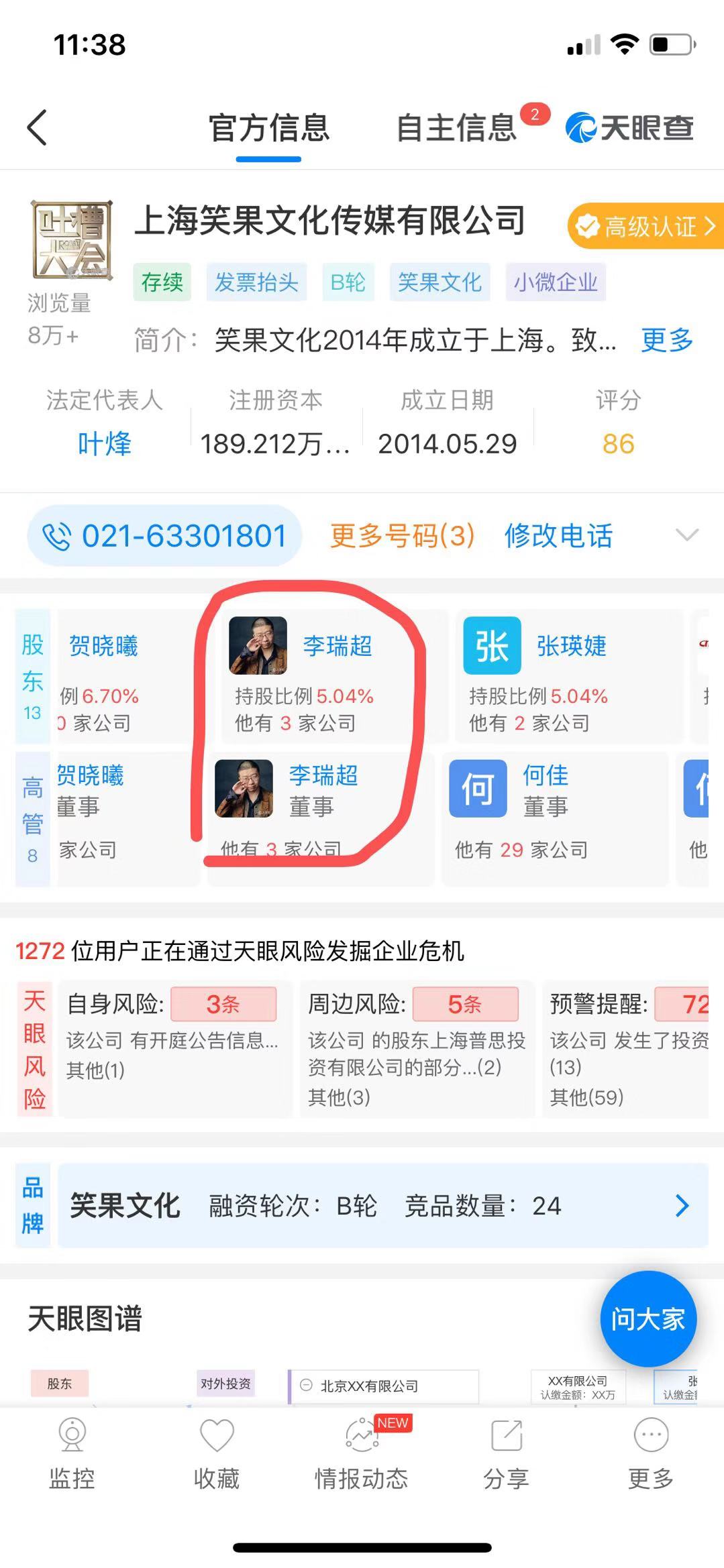Expand the phone section chevron
The width and height of the screenshot is (724, 1568).
pyautogui.click(x=686, y=535)
